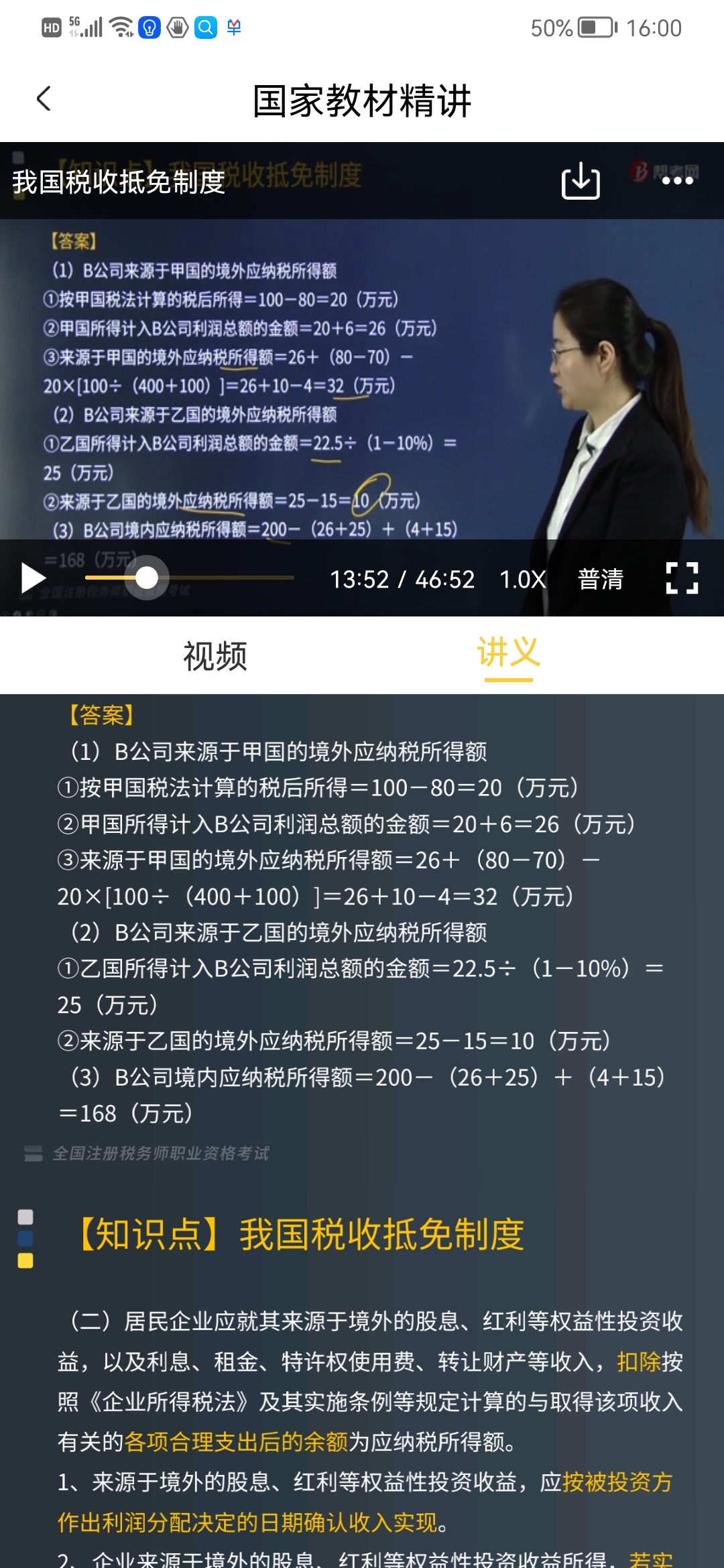Image resolution: width=724 pixels, height=1568 pixels.
Task: Enter fullscreen video mode
Action: [682, 578]
